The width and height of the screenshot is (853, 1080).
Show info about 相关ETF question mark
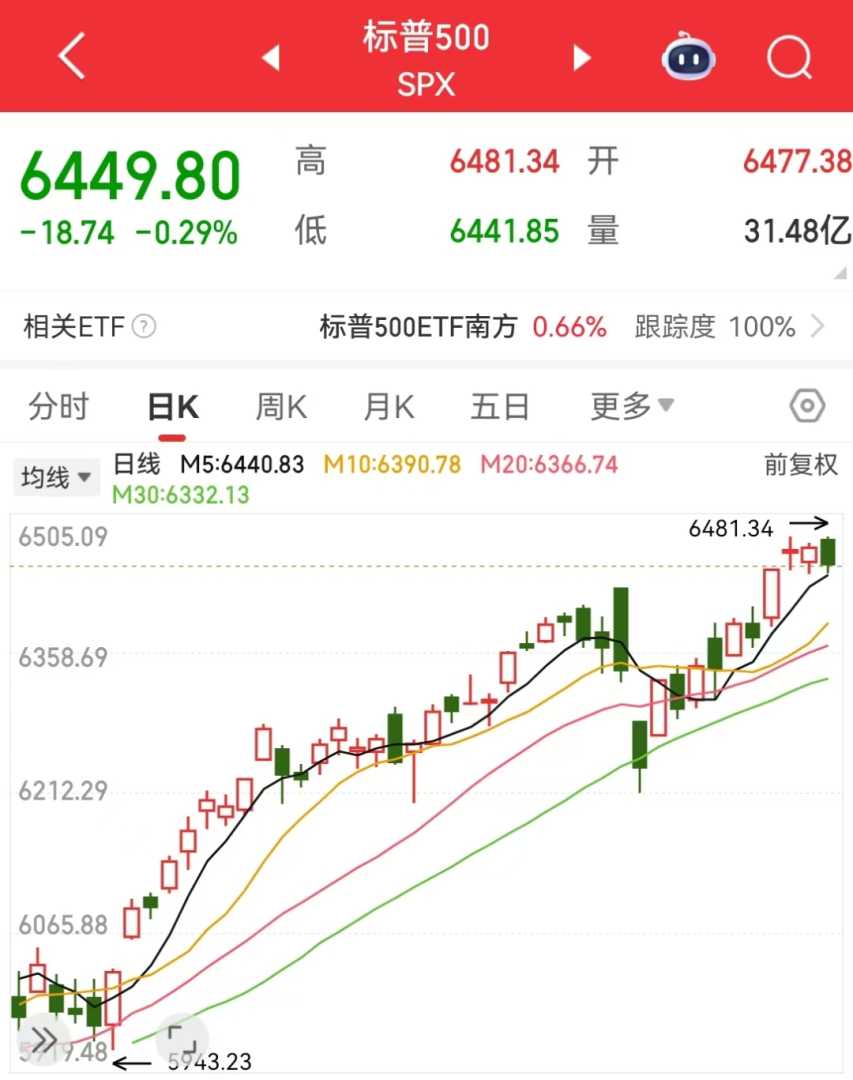pyautogui.click(x=145, y=327)
